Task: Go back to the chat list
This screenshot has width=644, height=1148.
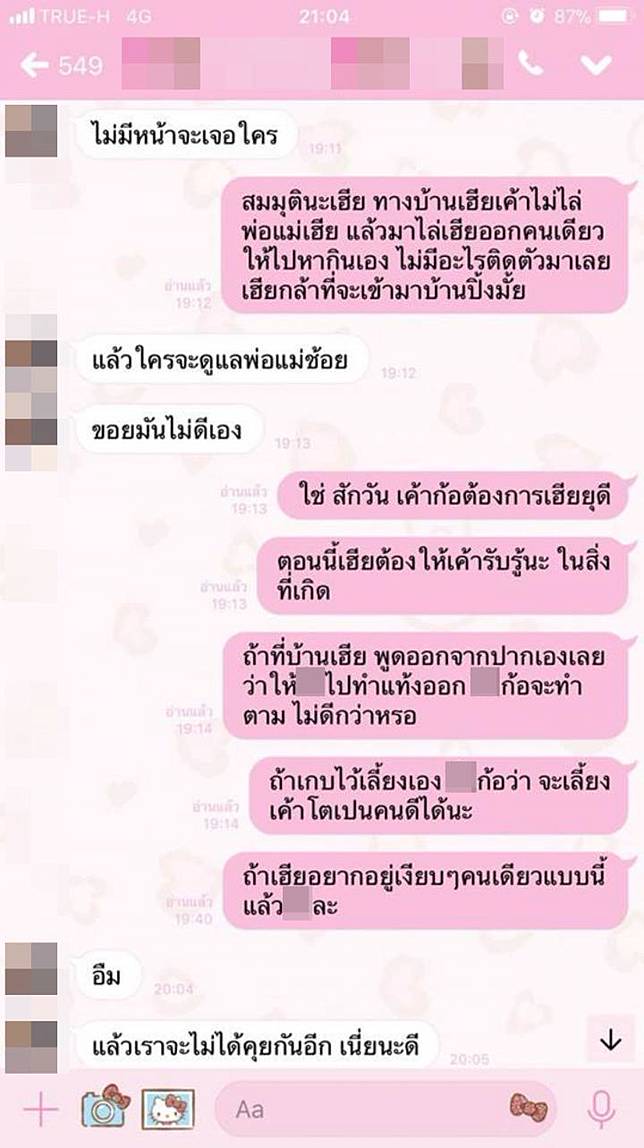Action: pyautogui.click(x=36, y=65)
